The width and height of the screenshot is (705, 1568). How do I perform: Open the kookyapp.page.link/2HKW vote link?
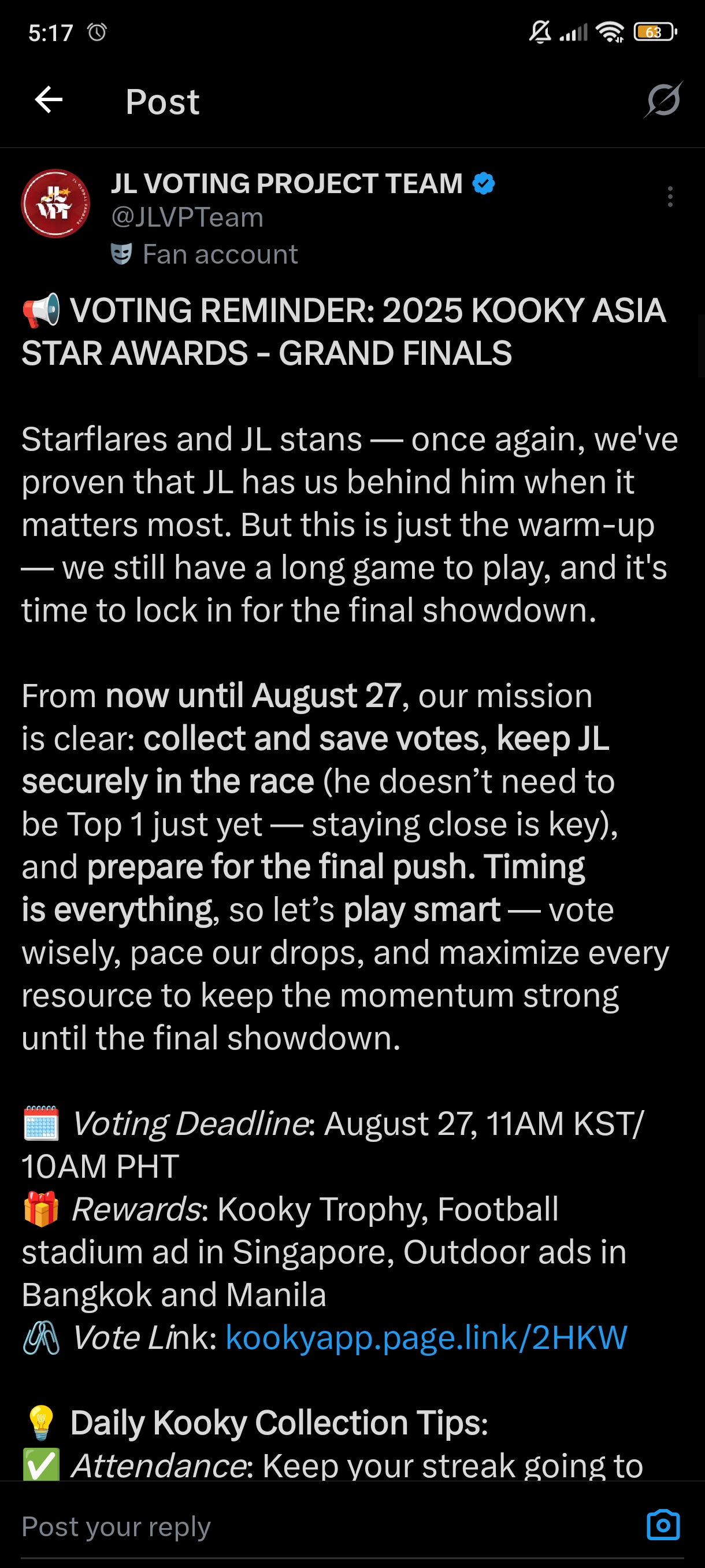pos(426,1337)
